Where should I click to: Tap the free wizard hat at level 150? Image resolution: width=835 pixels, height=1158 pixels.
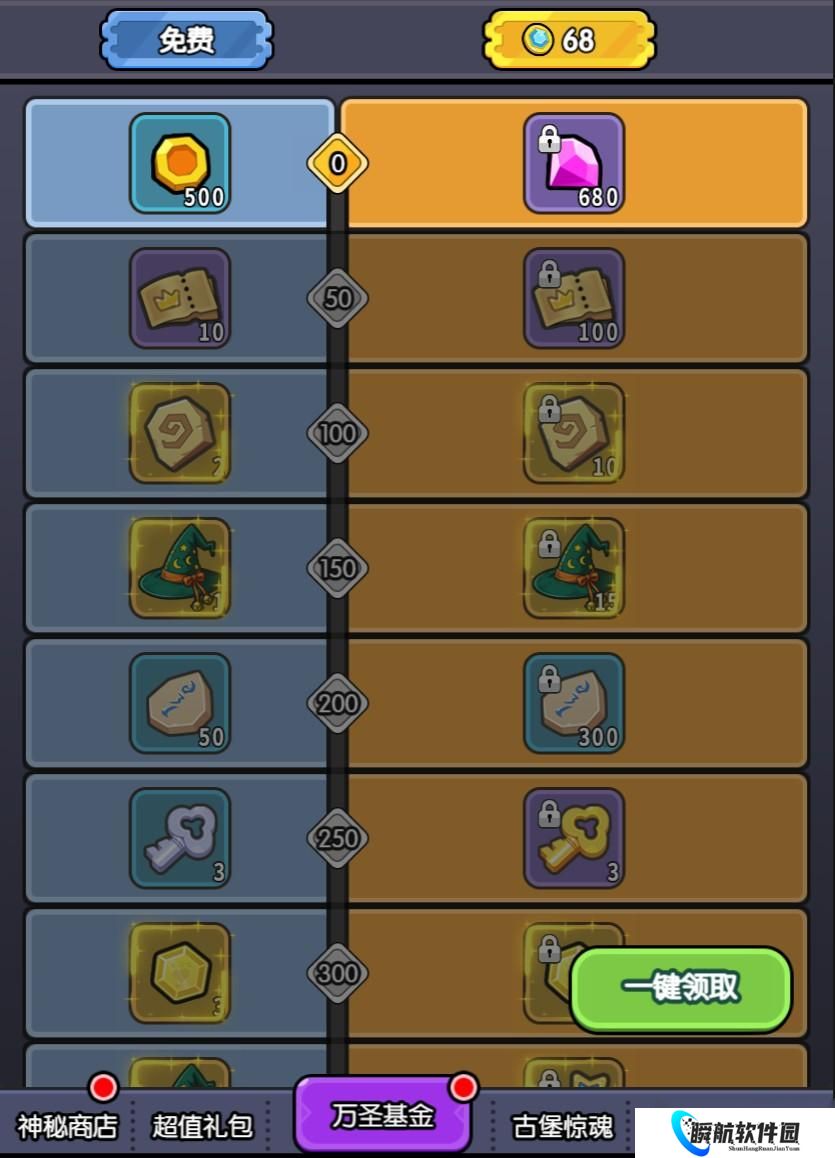(180, 568)
